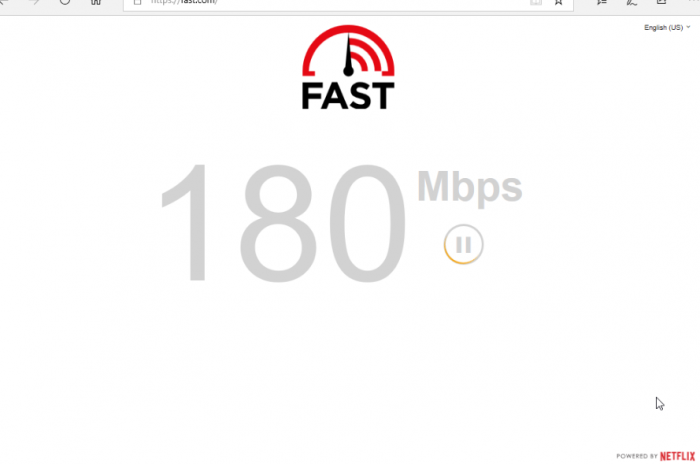Open the English (US) language dropdown
This screenshot has width=700, height=464.
[667, 28]
